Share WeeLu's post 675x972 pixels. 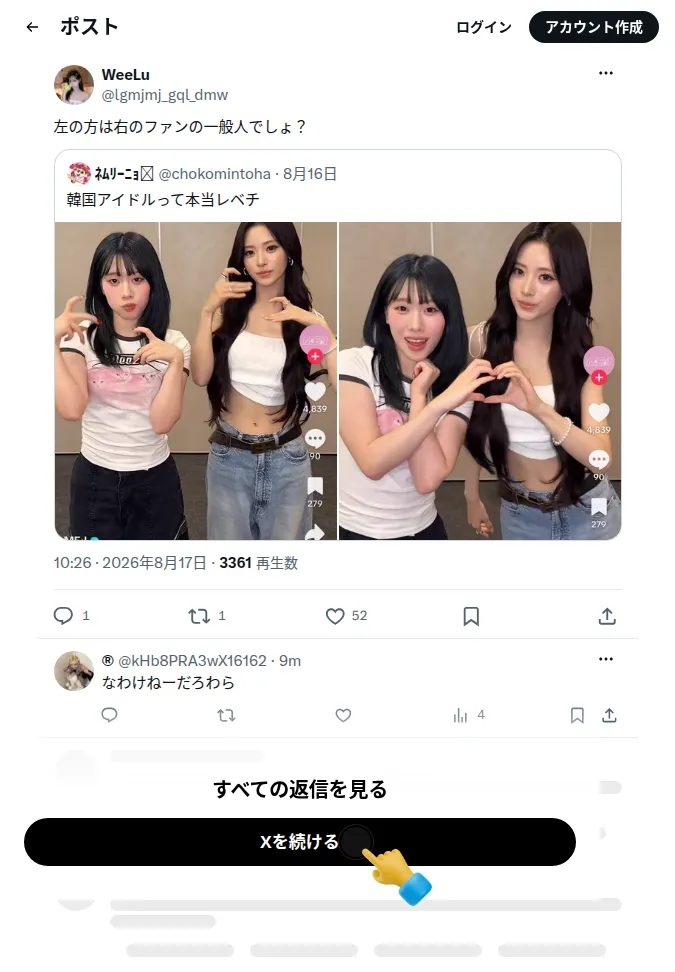click(x=607, y=616)
